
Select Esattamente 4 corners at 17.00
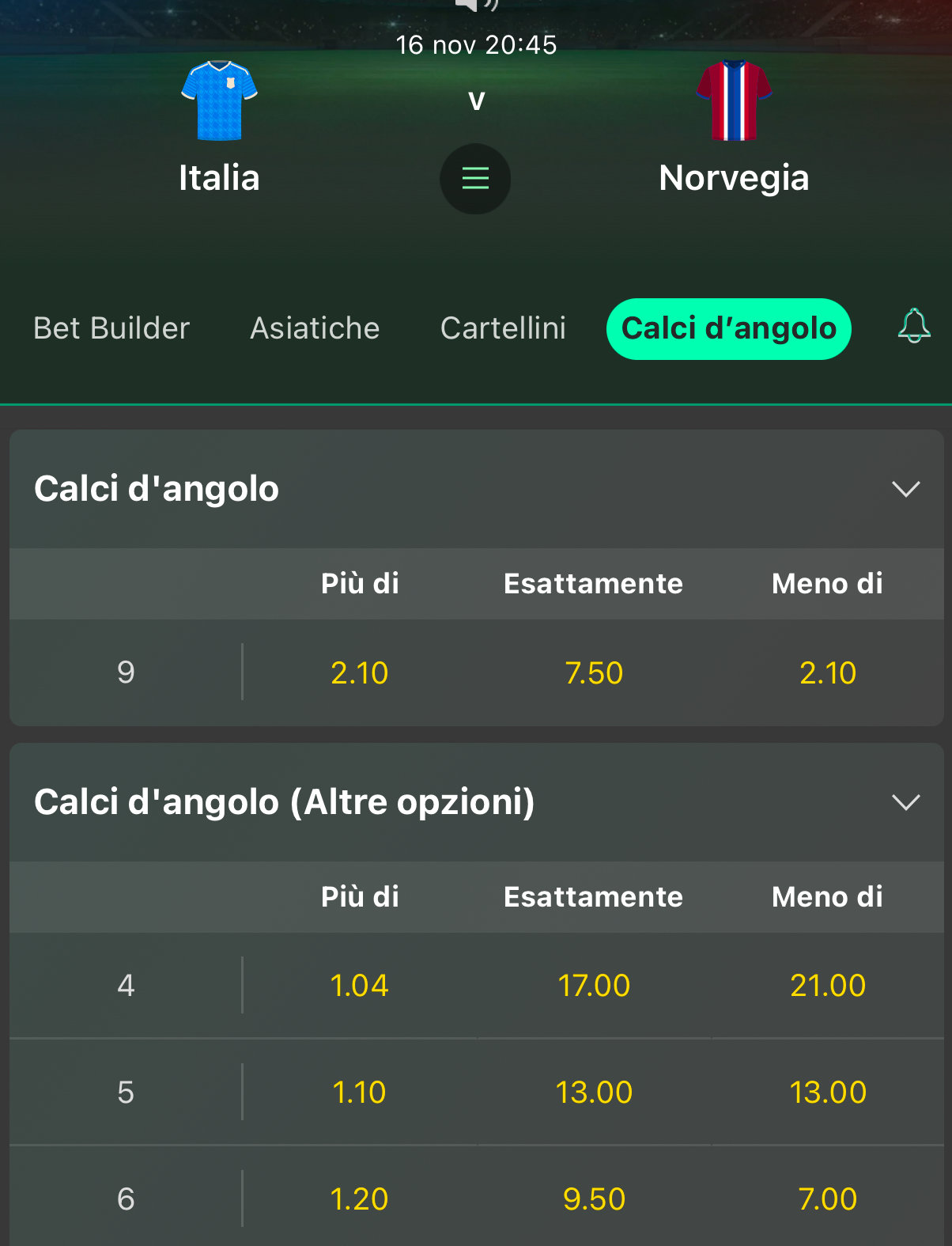pos(594,986)
